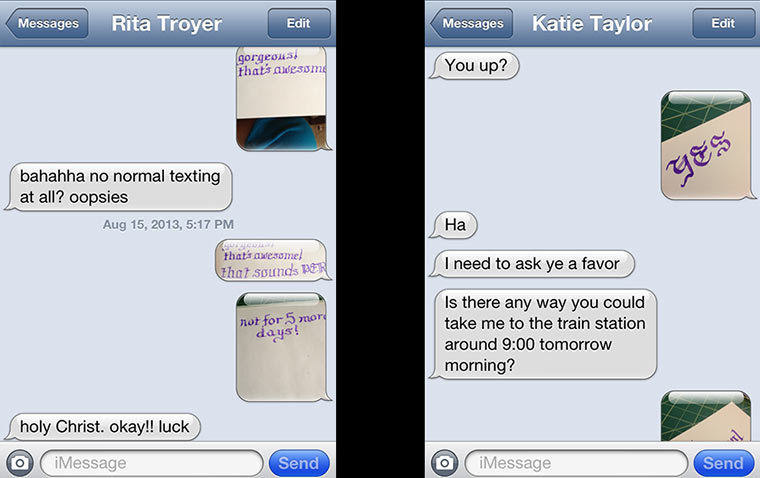Tap Edit in Rita Troyer conversation
Viewport: 760px width, 478px height.
(299, 23)
